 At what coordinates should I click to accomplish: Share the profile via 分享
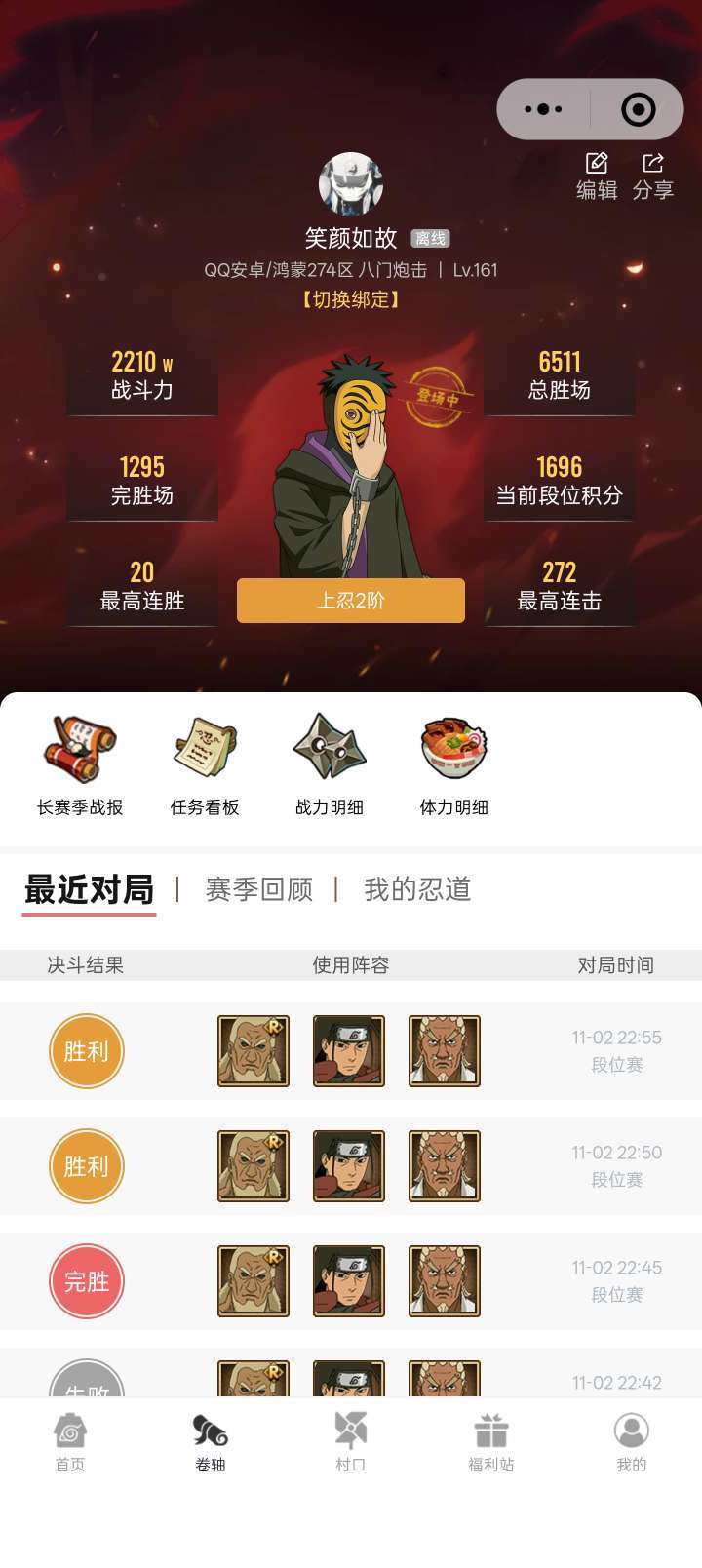pyautogui.click(x=652, y=176)
